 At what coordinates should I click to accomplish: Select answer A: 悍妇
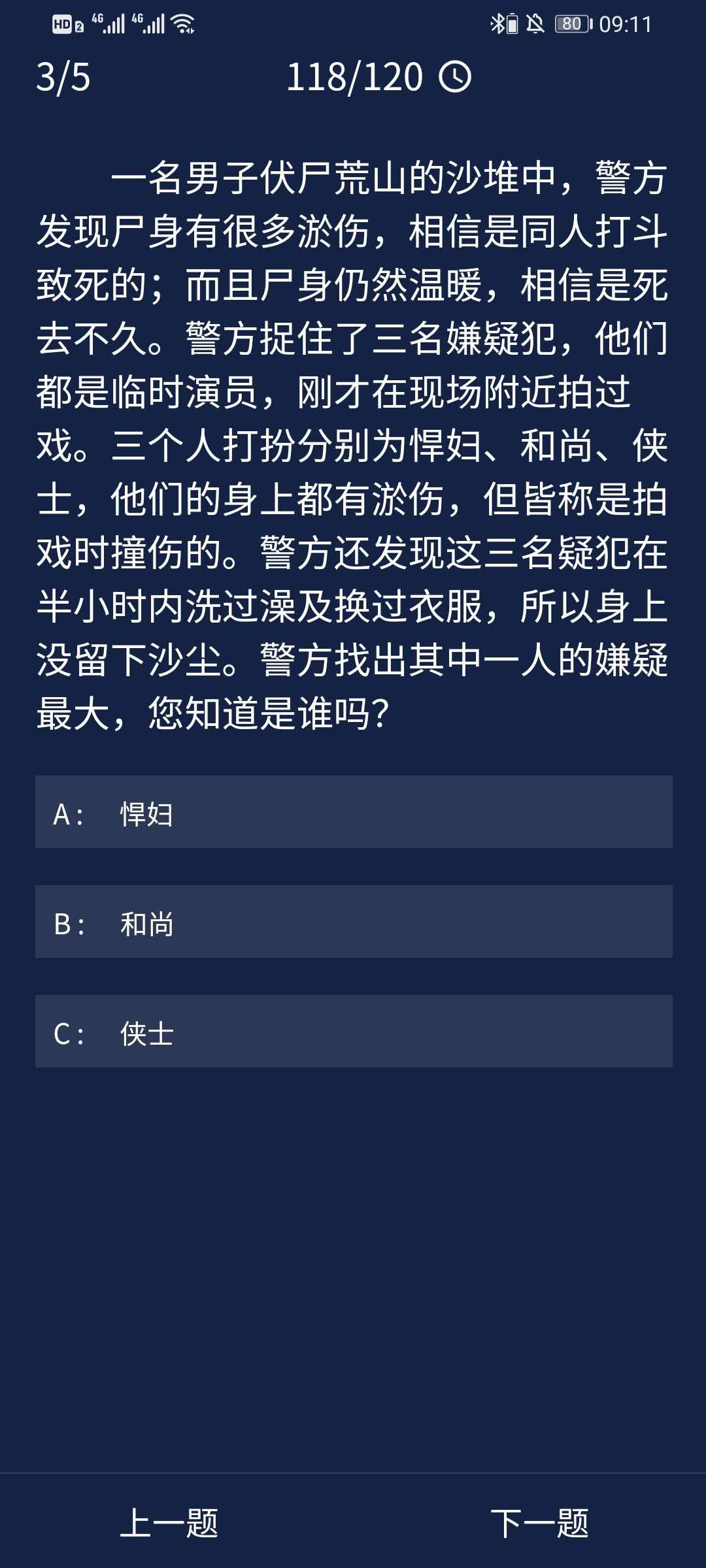pos(353,812)
